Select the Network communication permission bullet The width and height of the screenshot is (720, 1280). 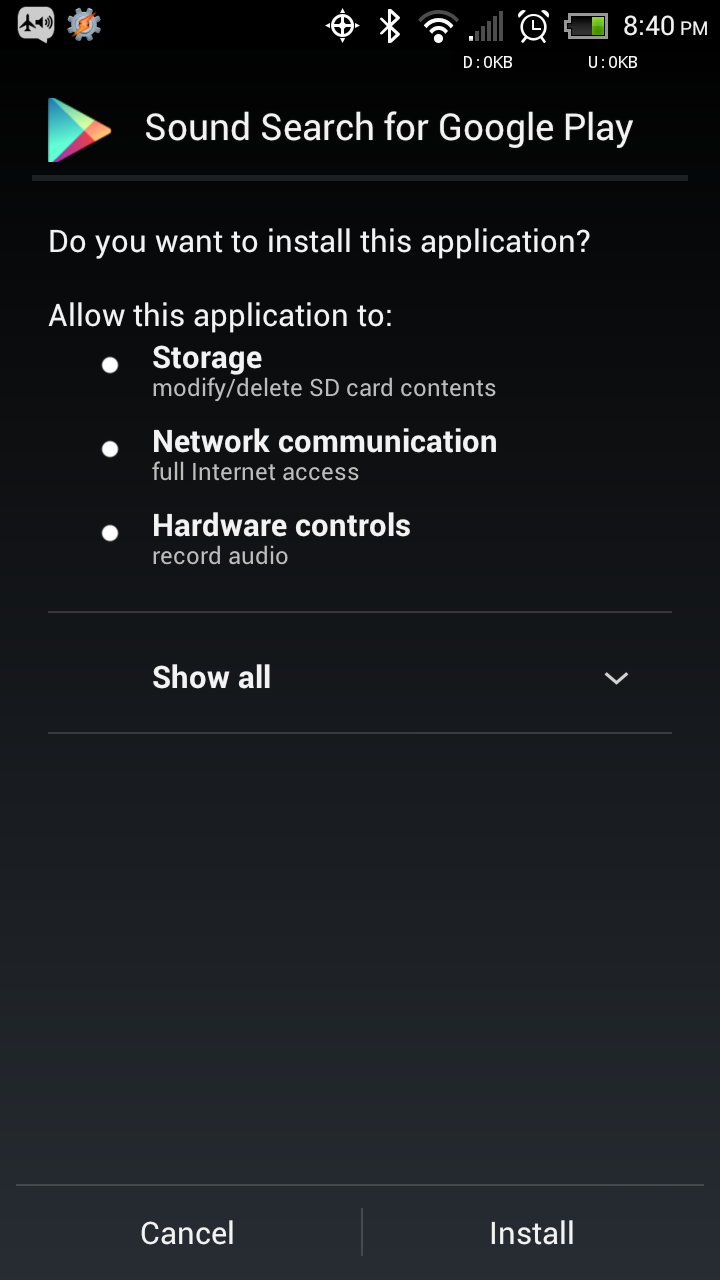click(109, 448)
